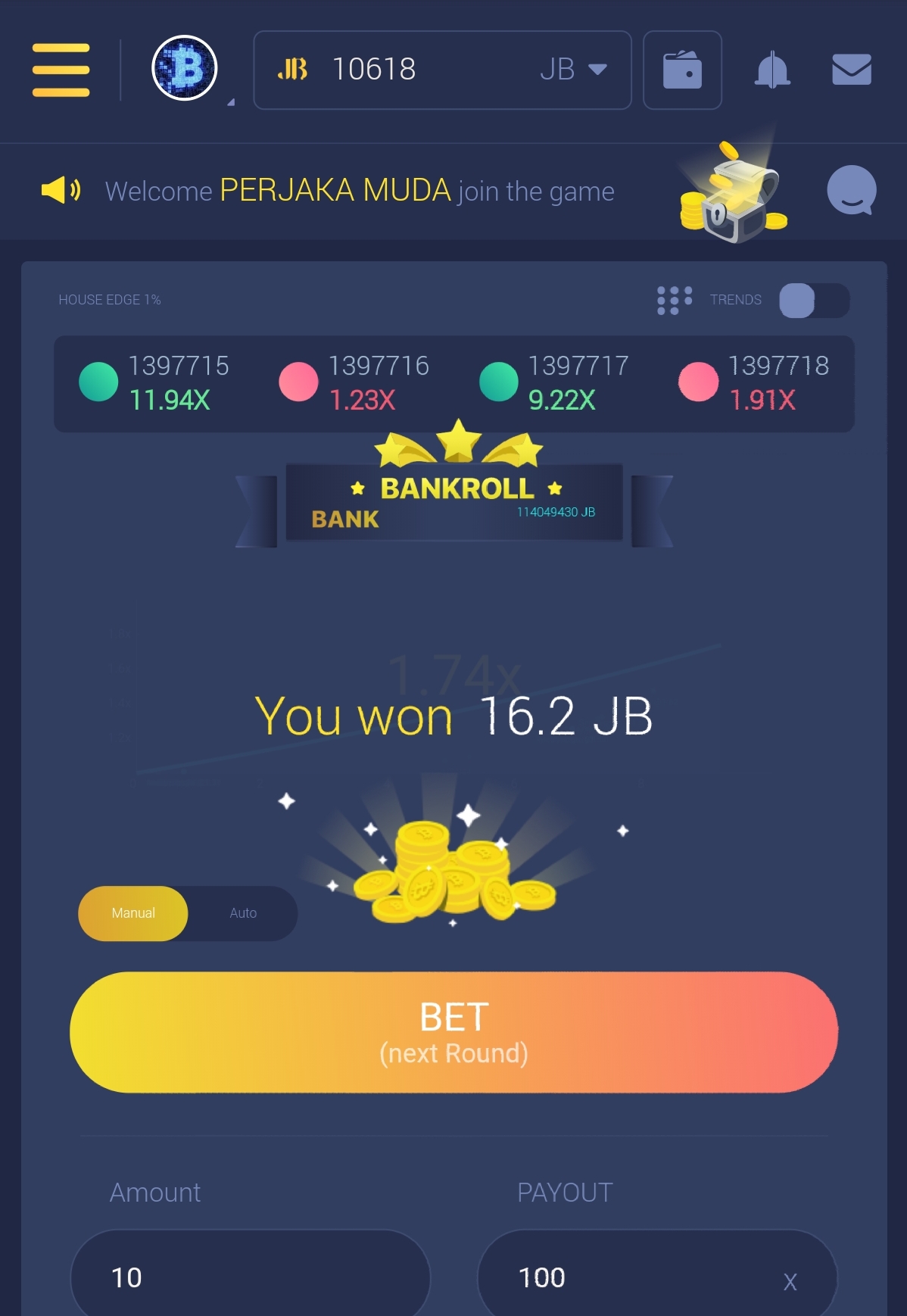Screen dimensions: 907x1316
Task: Open the messages envelope
Action: click(851, 70)
